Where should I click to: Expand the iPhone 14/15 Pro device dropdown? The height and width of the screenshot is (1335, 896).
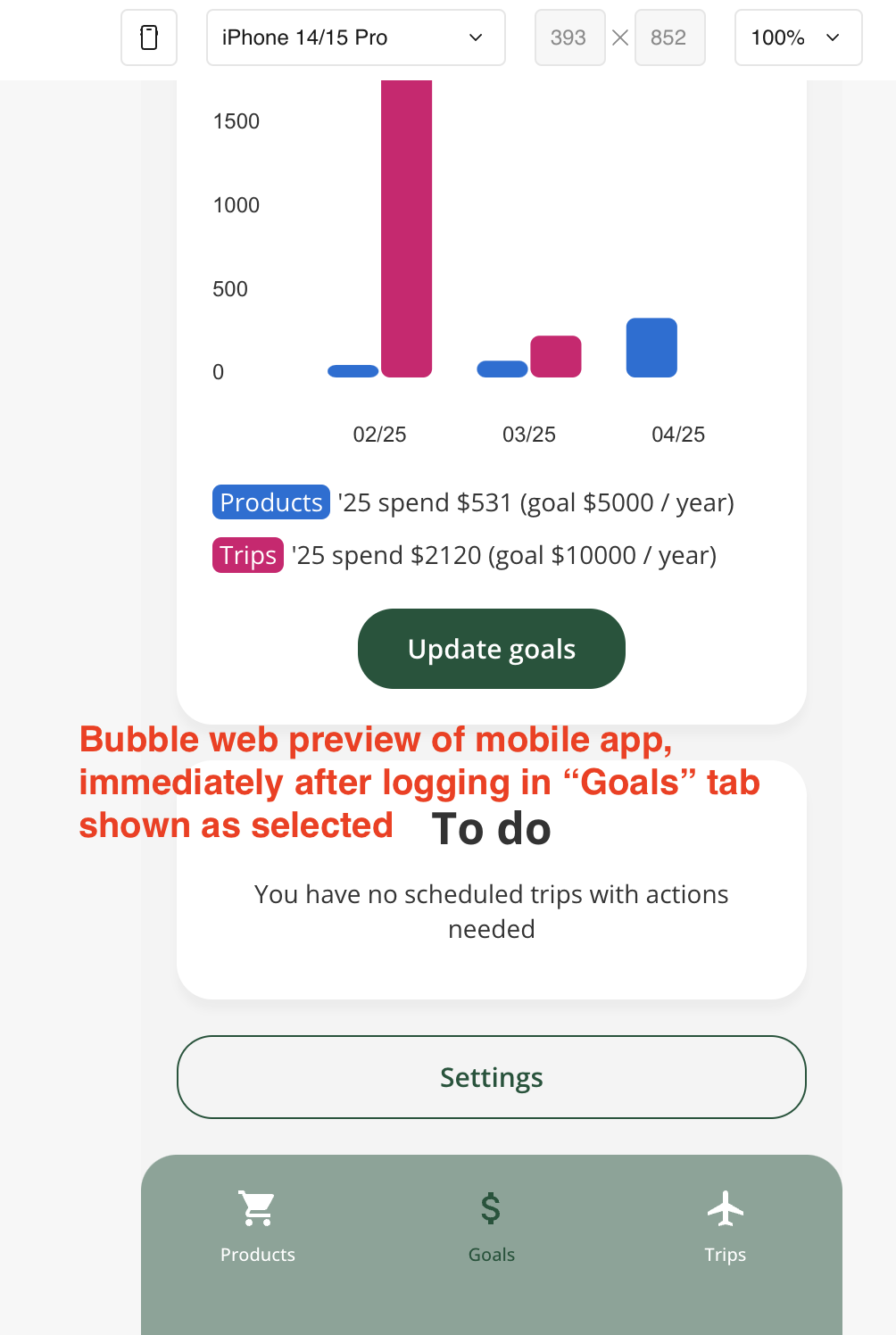355,37
